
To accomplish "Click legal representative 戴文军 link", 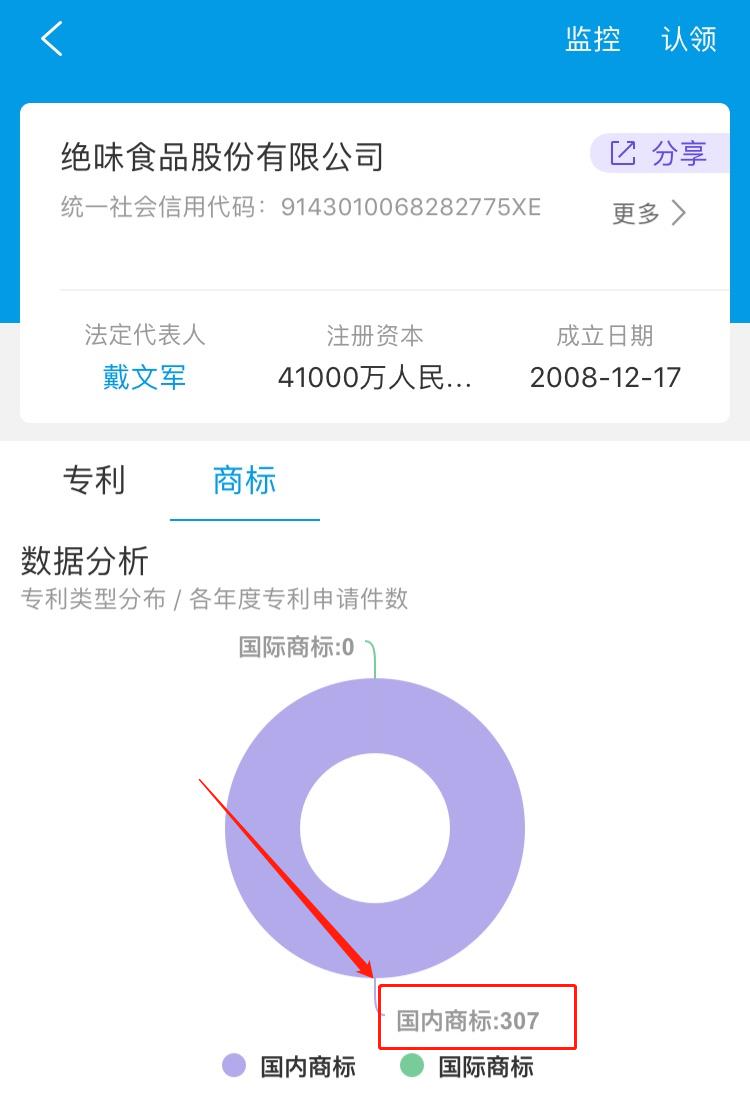I will click(143, 378).
